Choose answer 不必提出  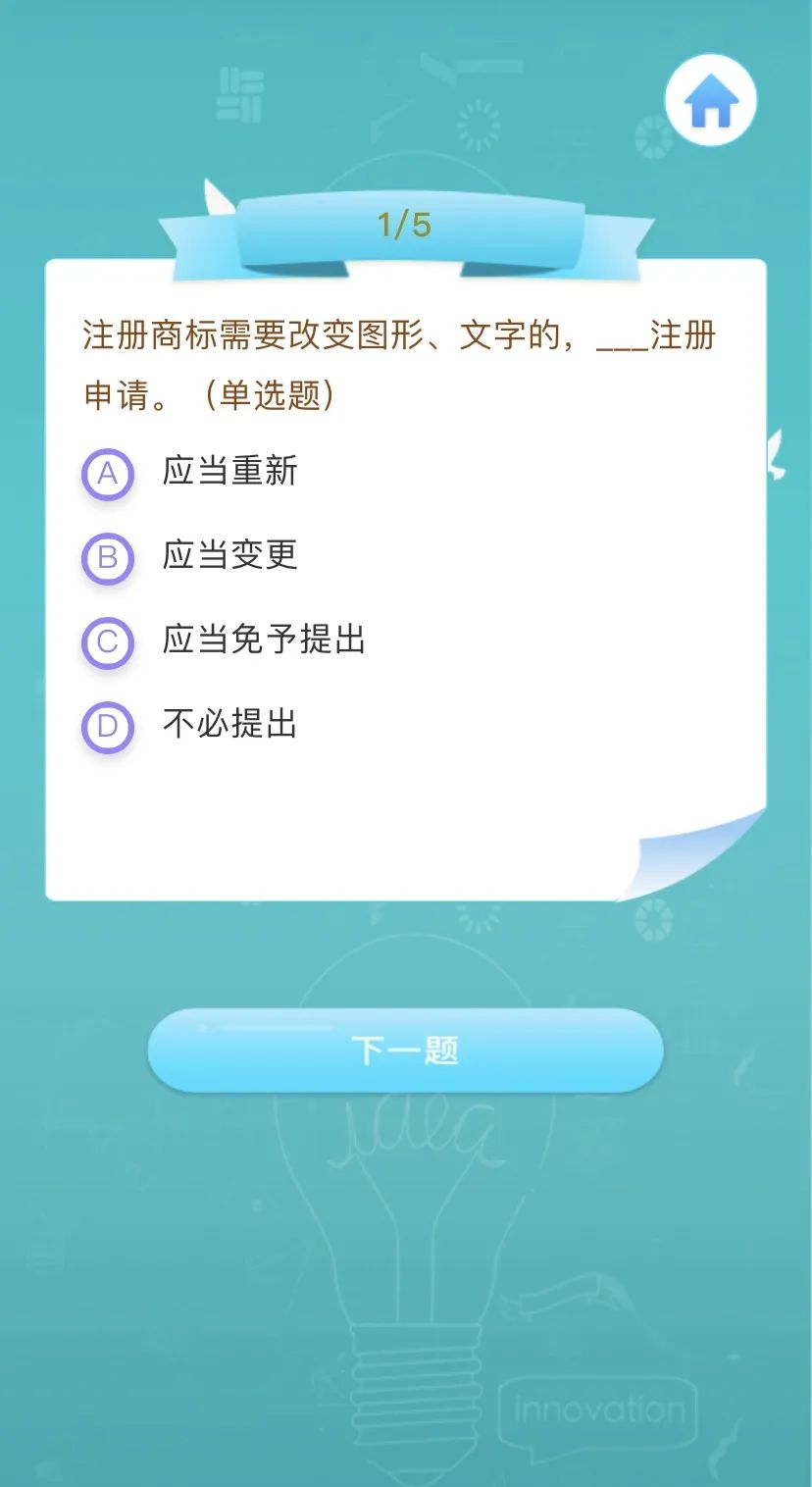click(x=232, y=727)
